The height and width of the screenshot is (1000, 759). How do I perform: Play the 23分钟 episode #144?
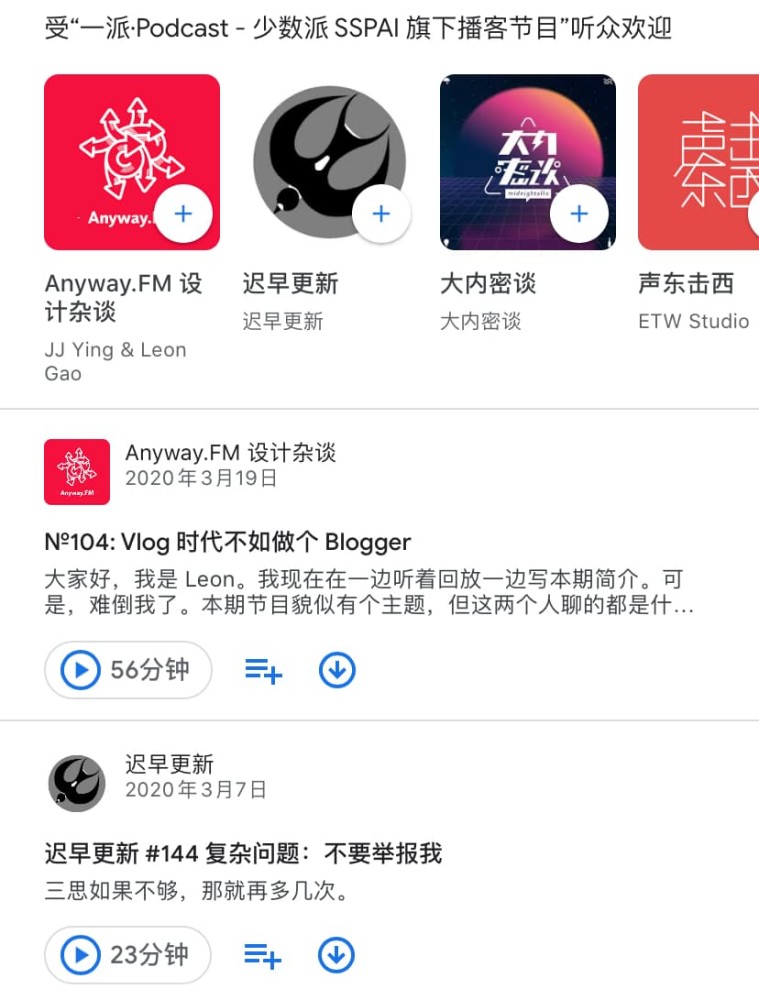[x=128, y=956]
